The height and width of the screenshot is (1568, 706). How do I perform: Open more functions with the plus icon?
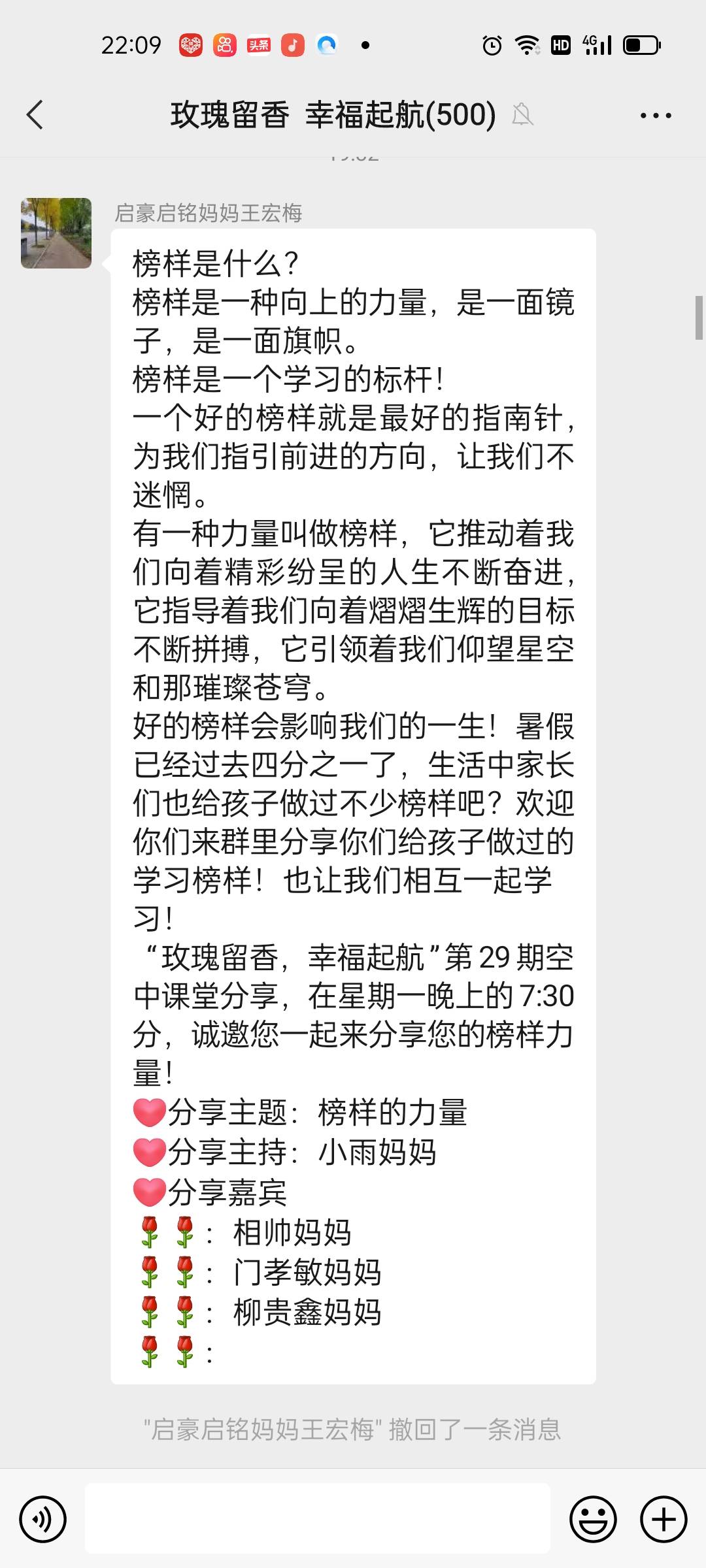pos(663,1519)
